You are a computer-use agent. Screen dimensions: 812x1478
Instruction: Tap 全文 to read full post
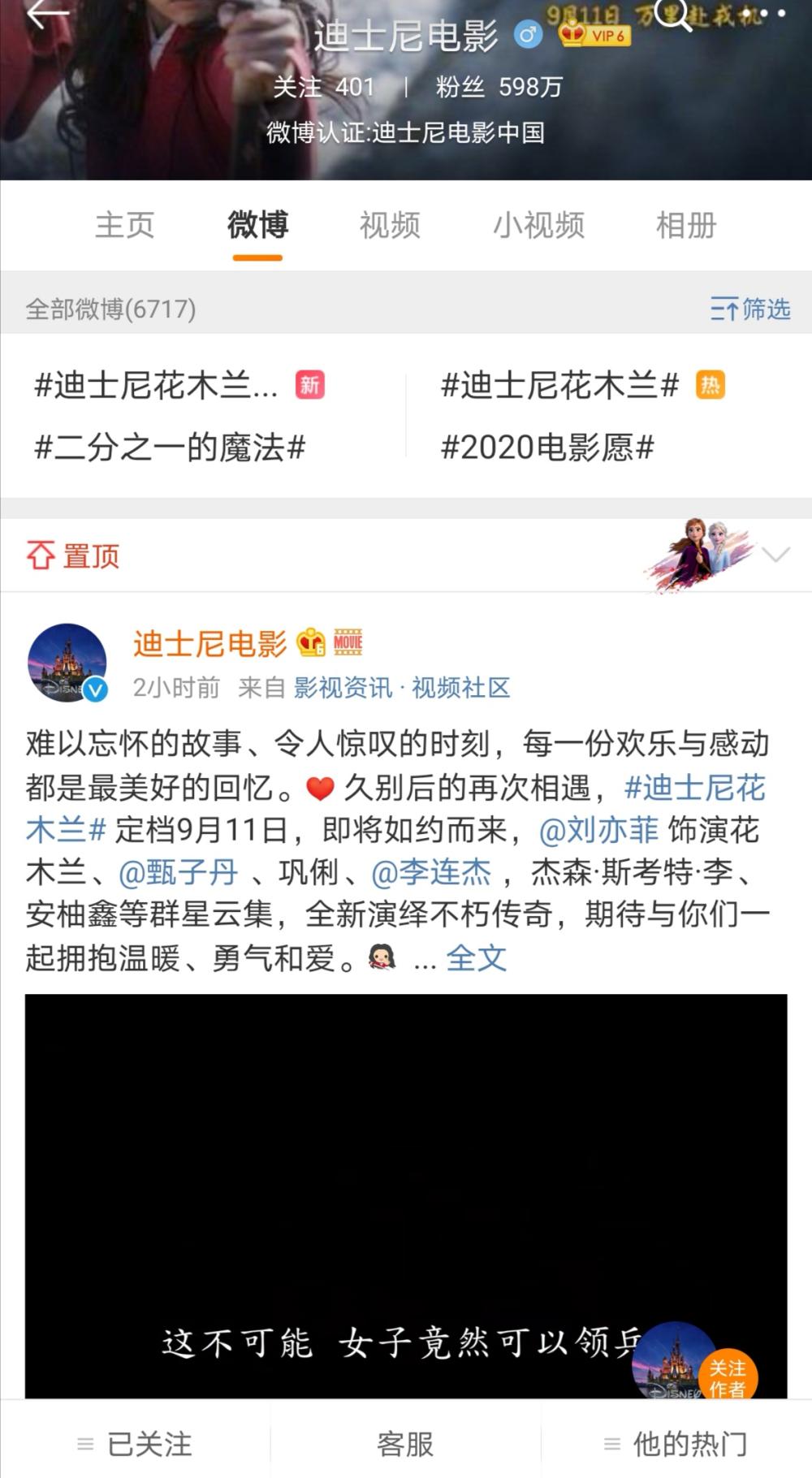pyautogui.click(x=477, y=958)
